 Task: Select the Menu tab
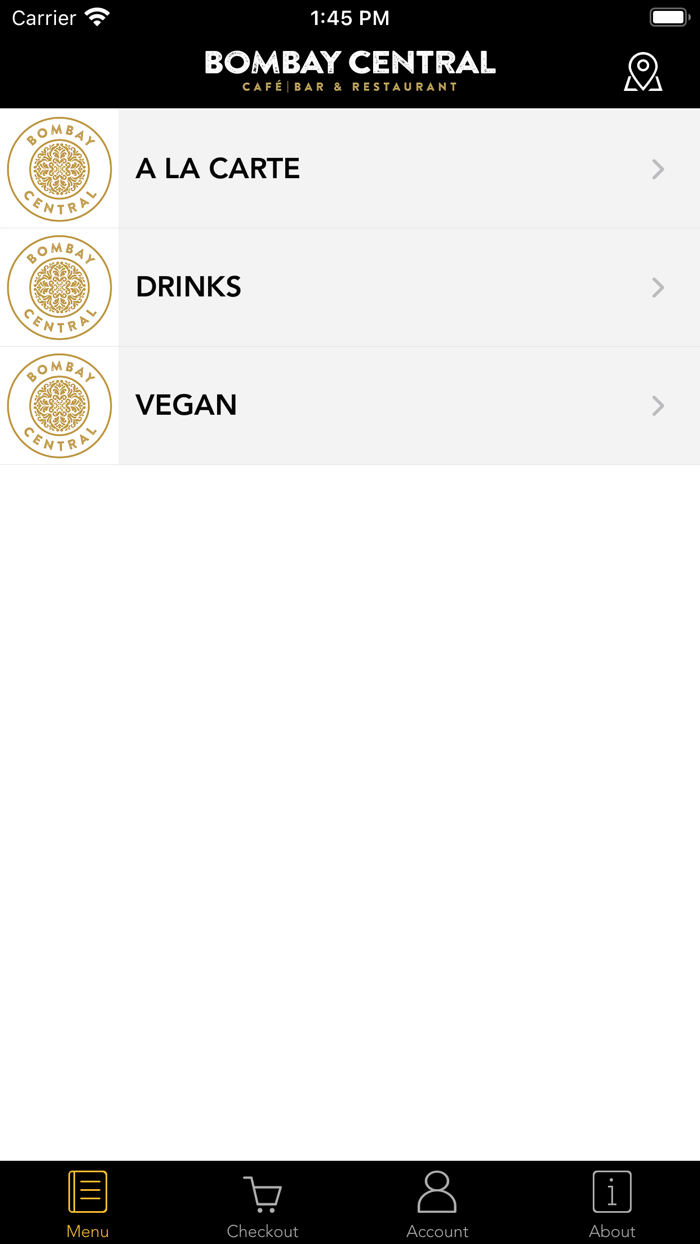(88, 1203)
